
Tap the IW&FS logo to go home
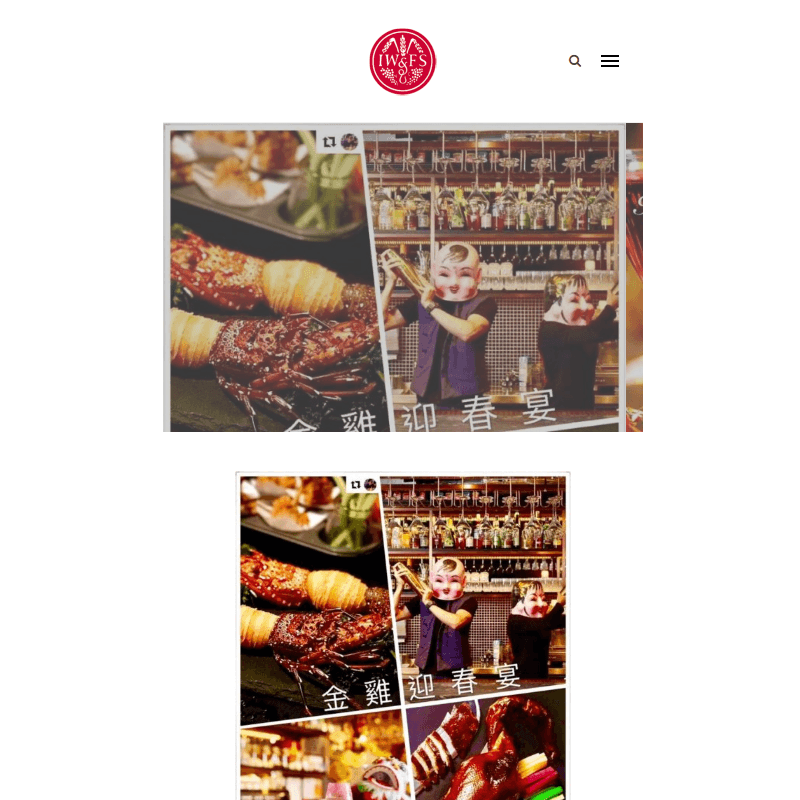coord(402,61)
